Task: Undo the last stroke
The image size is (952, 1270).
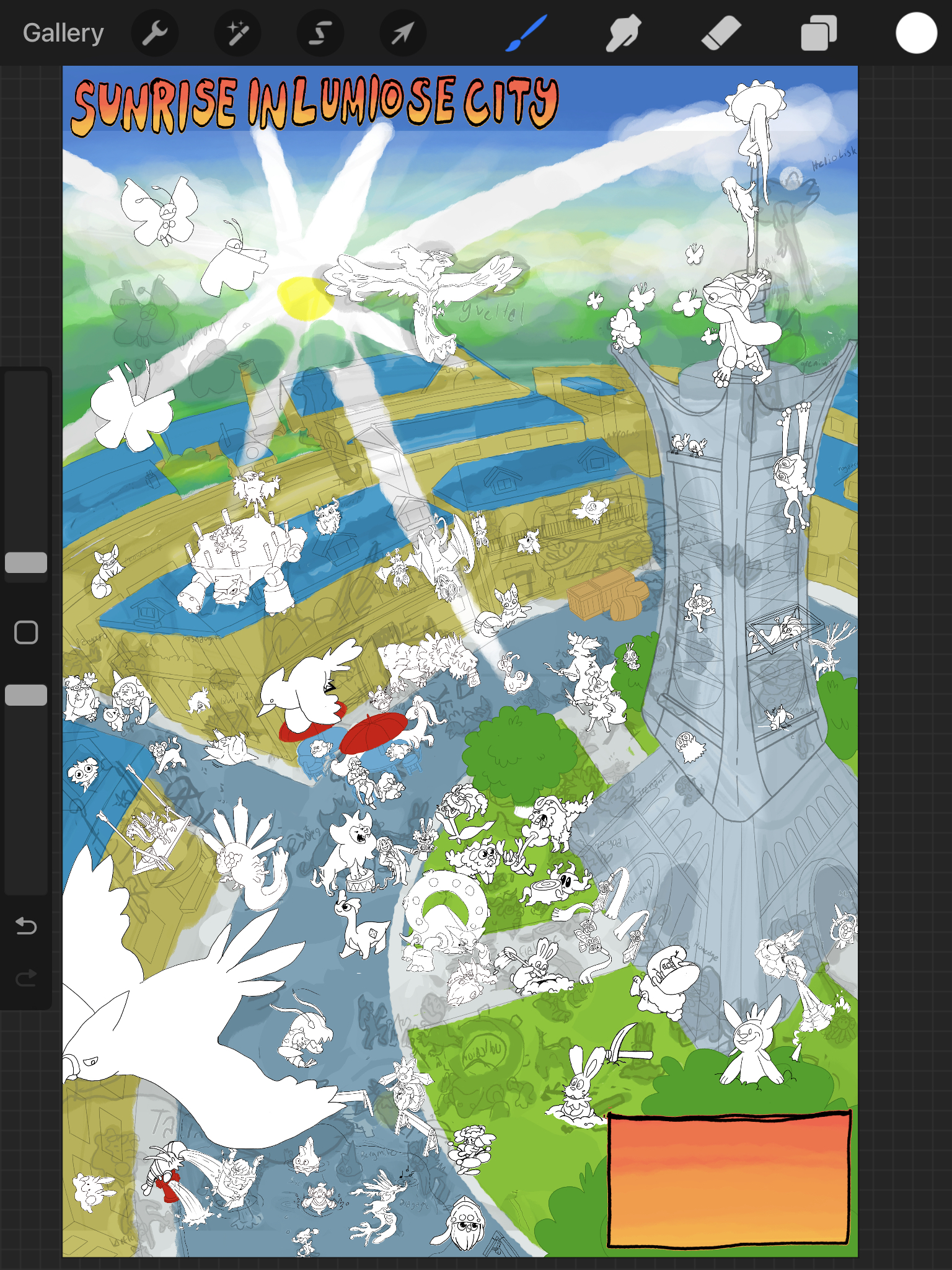Action: 26,926
